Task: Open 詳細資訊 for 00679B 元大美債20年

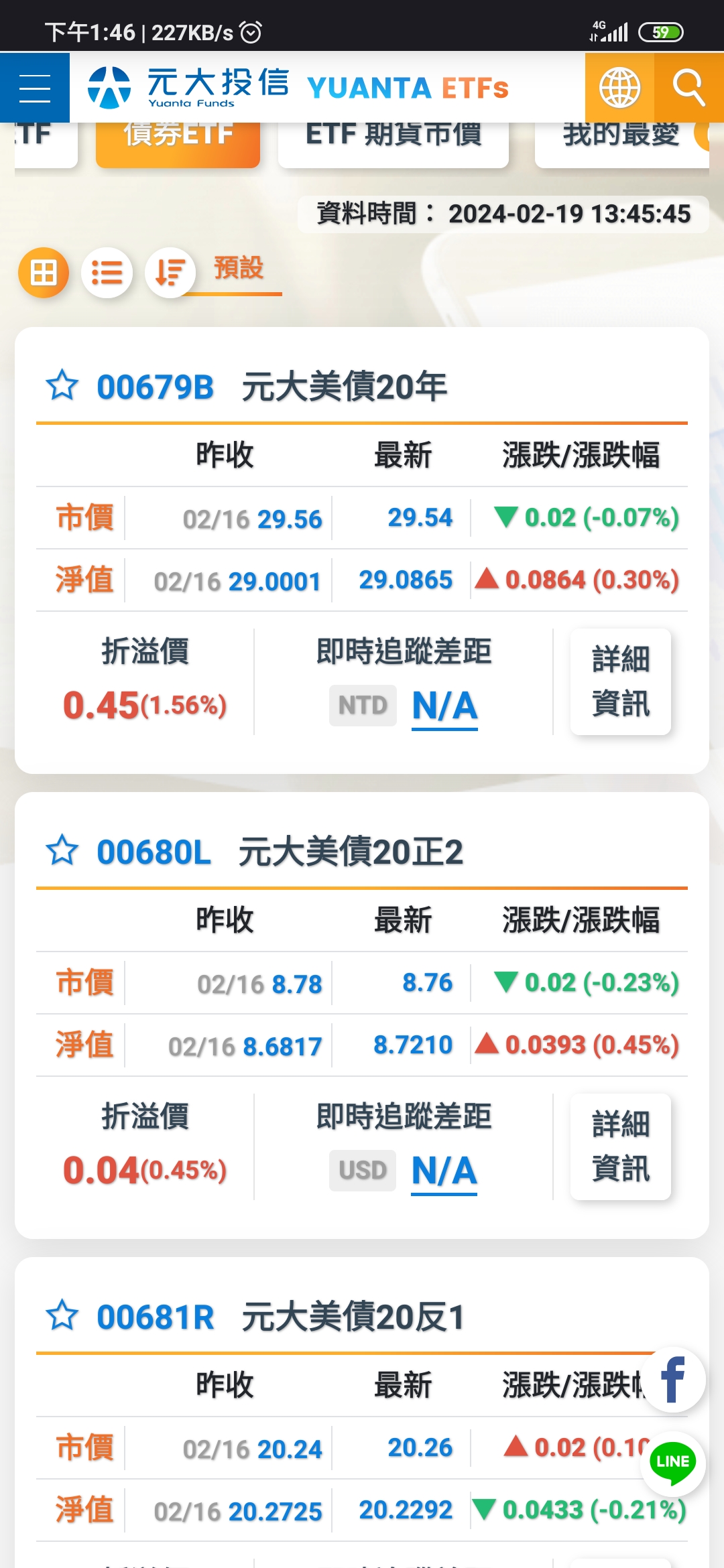Action: coord(621,681)
